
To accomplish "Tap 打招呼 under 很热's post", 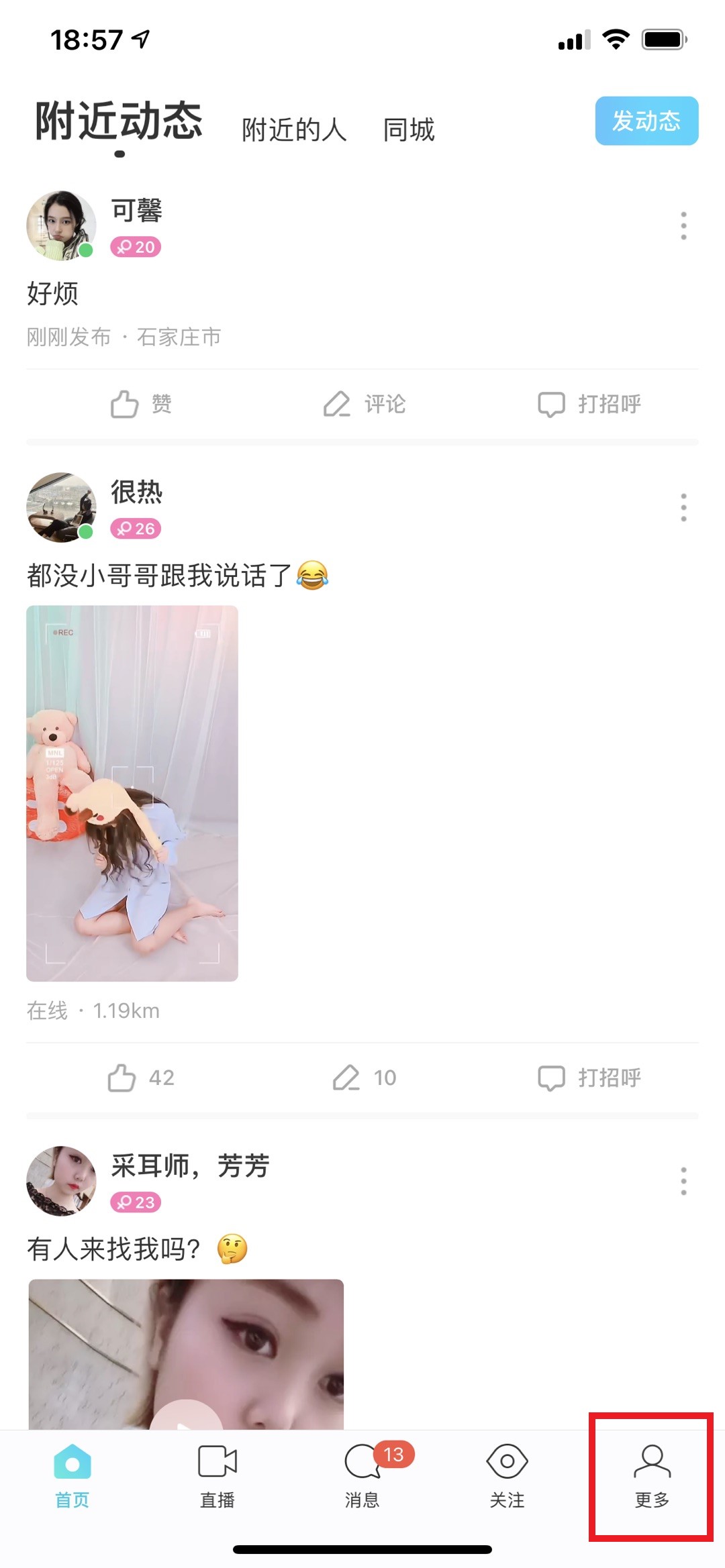I will 589,1078.
